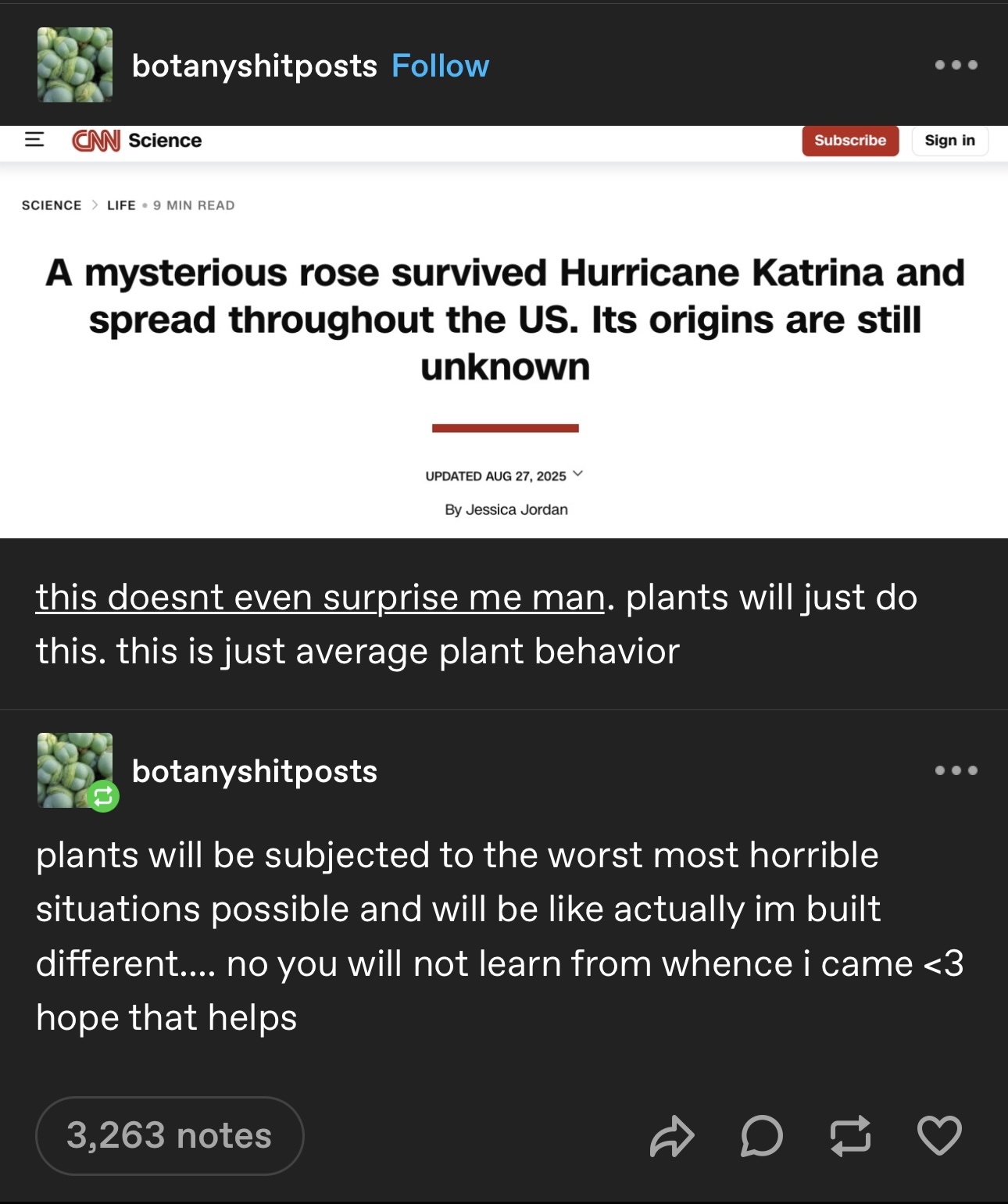This screenshot has height=1204, width=1008.
Task: Open the options menu on the reblogged post
Action: (956, 770)
